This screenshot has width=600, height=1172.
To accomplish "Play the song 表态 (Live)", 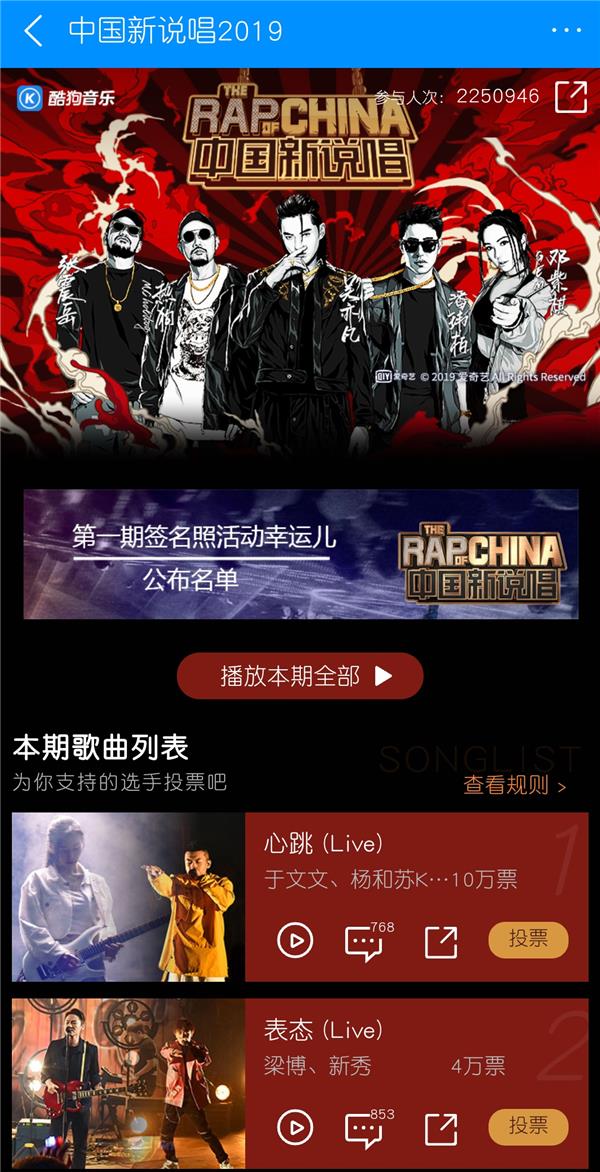I will point(295,1128).
